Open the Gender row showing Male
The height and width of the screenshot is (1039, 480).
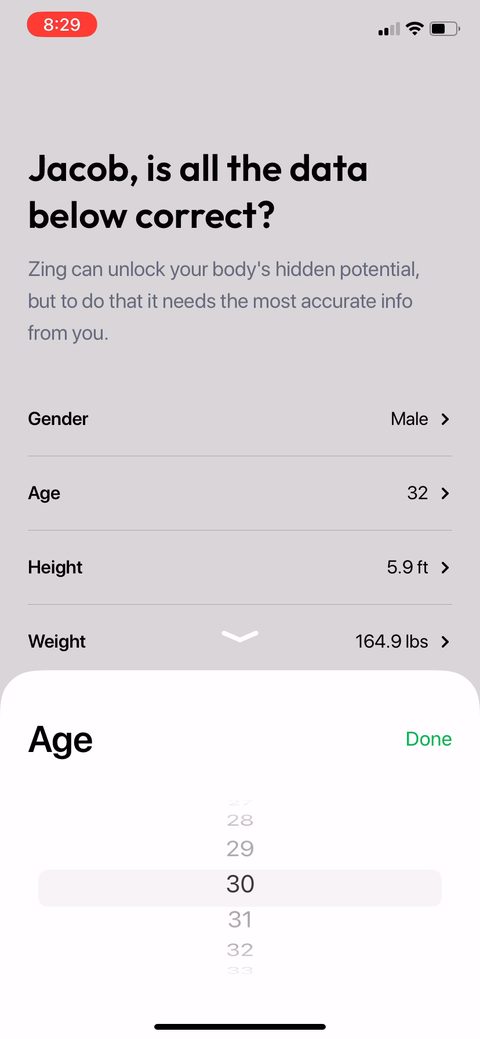click(240, 419)
